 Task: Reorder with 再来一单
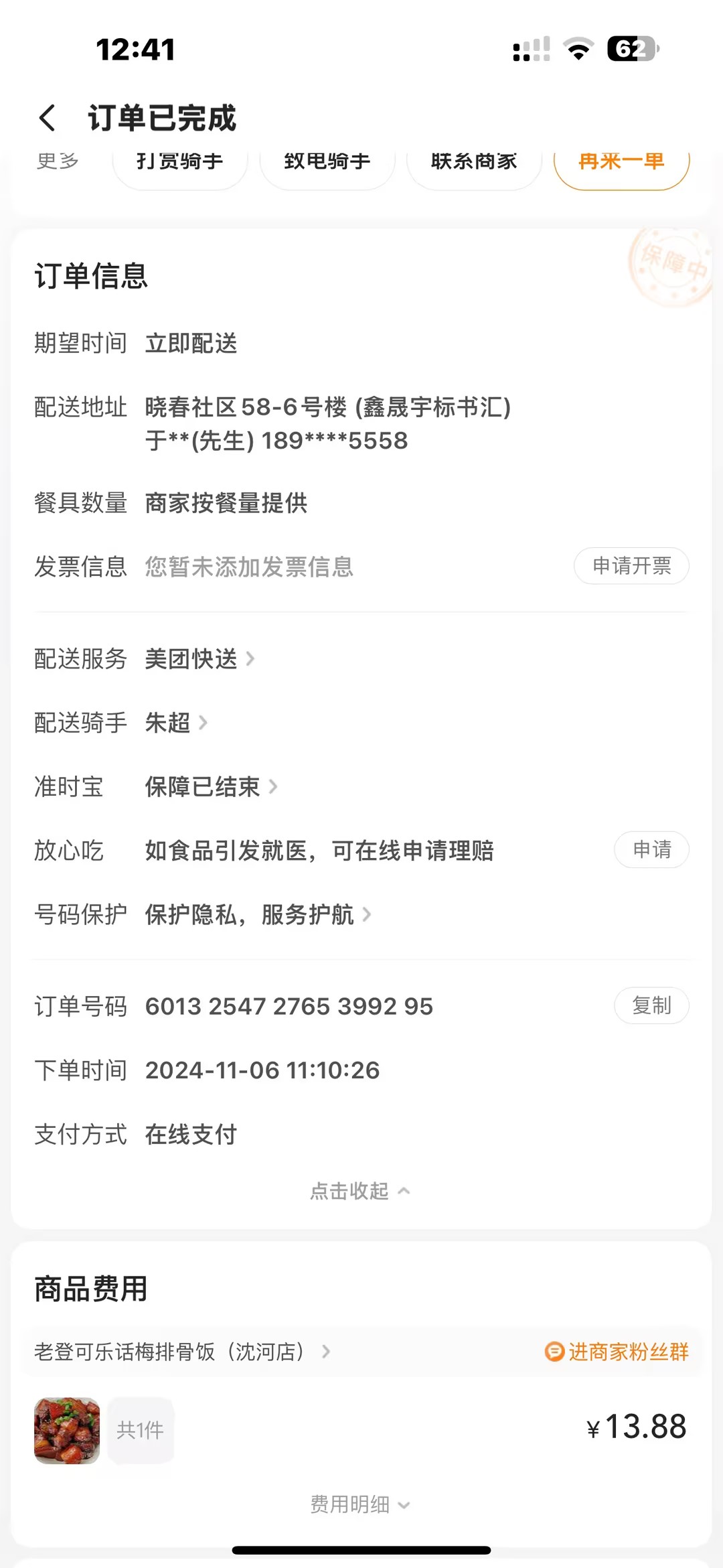click(621, 163)
